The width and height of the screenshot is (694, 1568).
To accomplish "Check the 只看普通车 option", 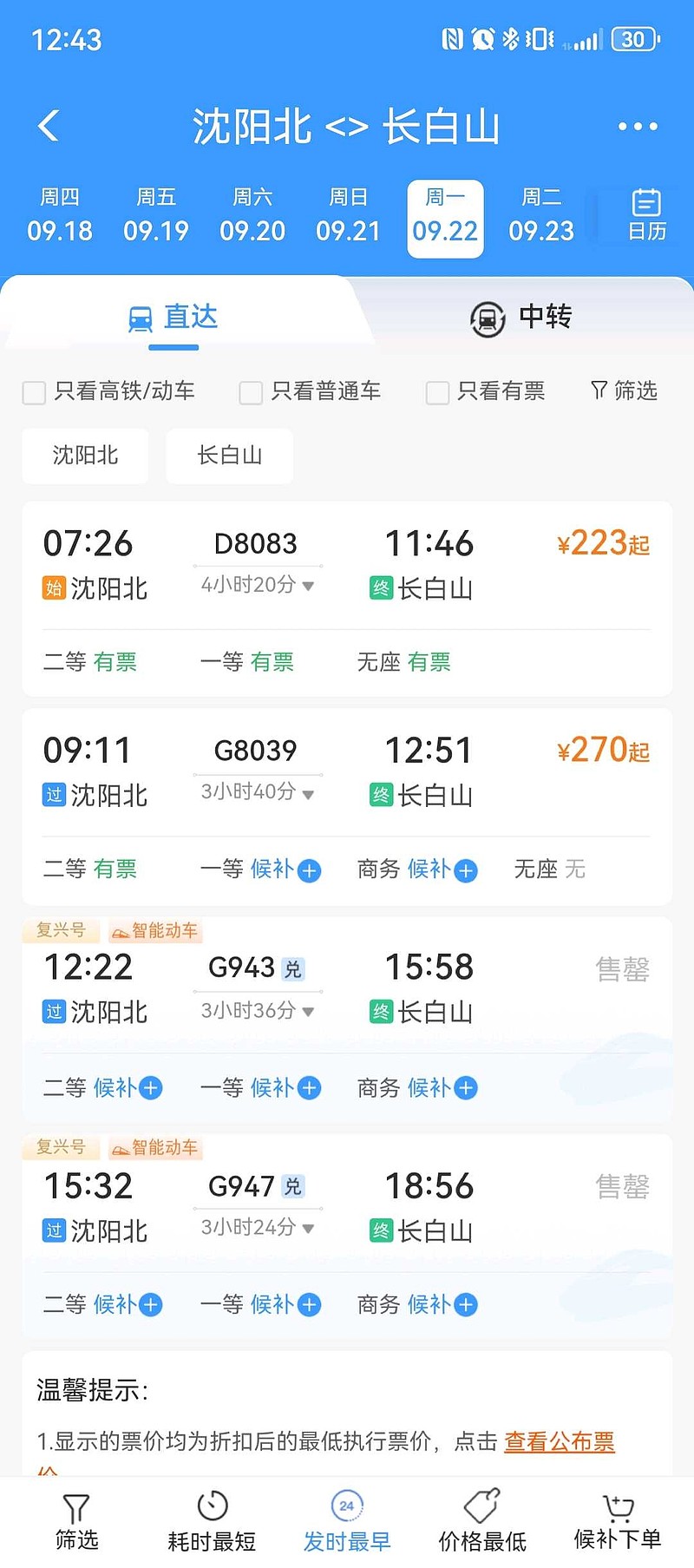I will coord(250,392).
